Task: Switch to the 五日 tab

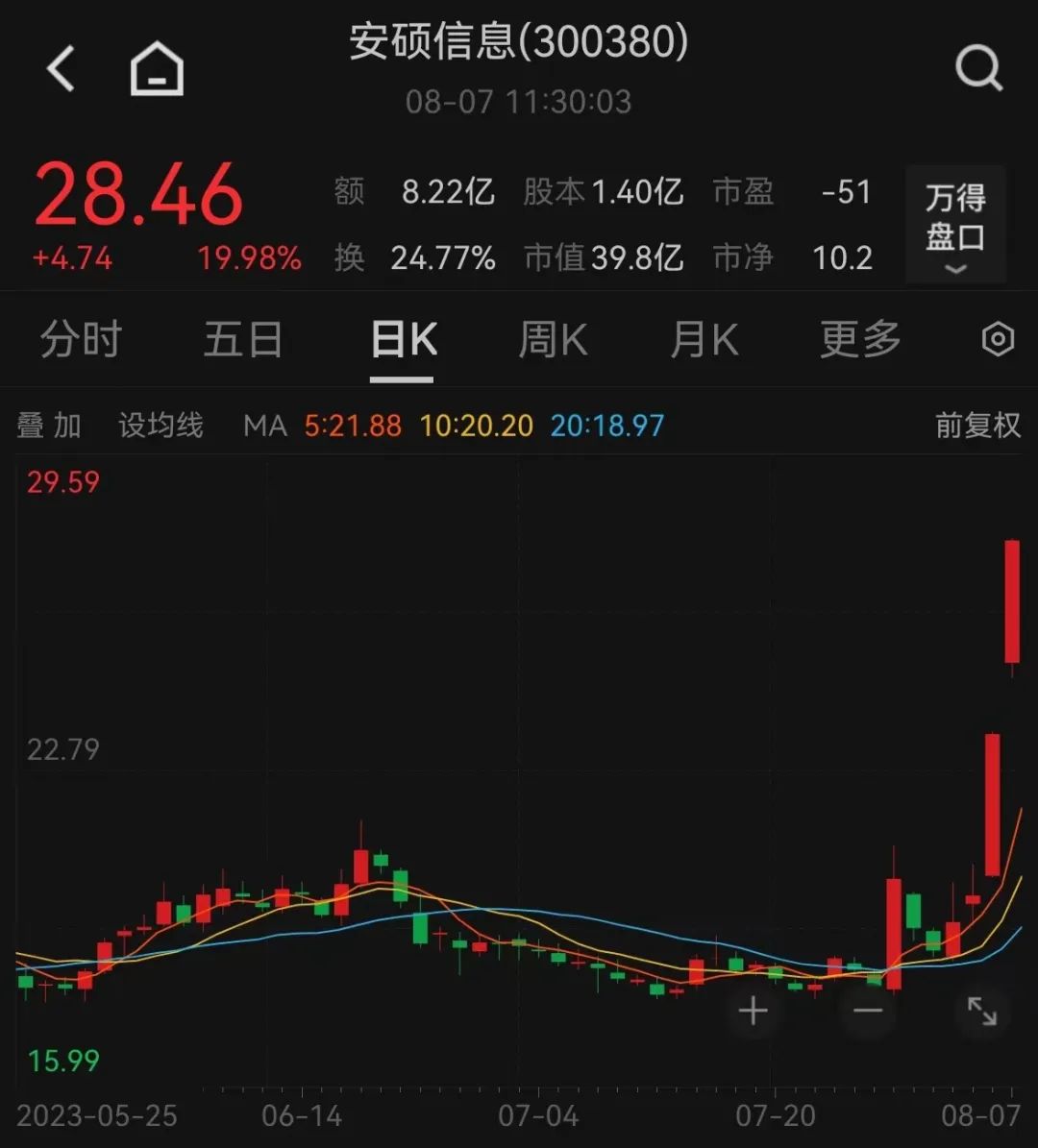Action: click(243, 340)
